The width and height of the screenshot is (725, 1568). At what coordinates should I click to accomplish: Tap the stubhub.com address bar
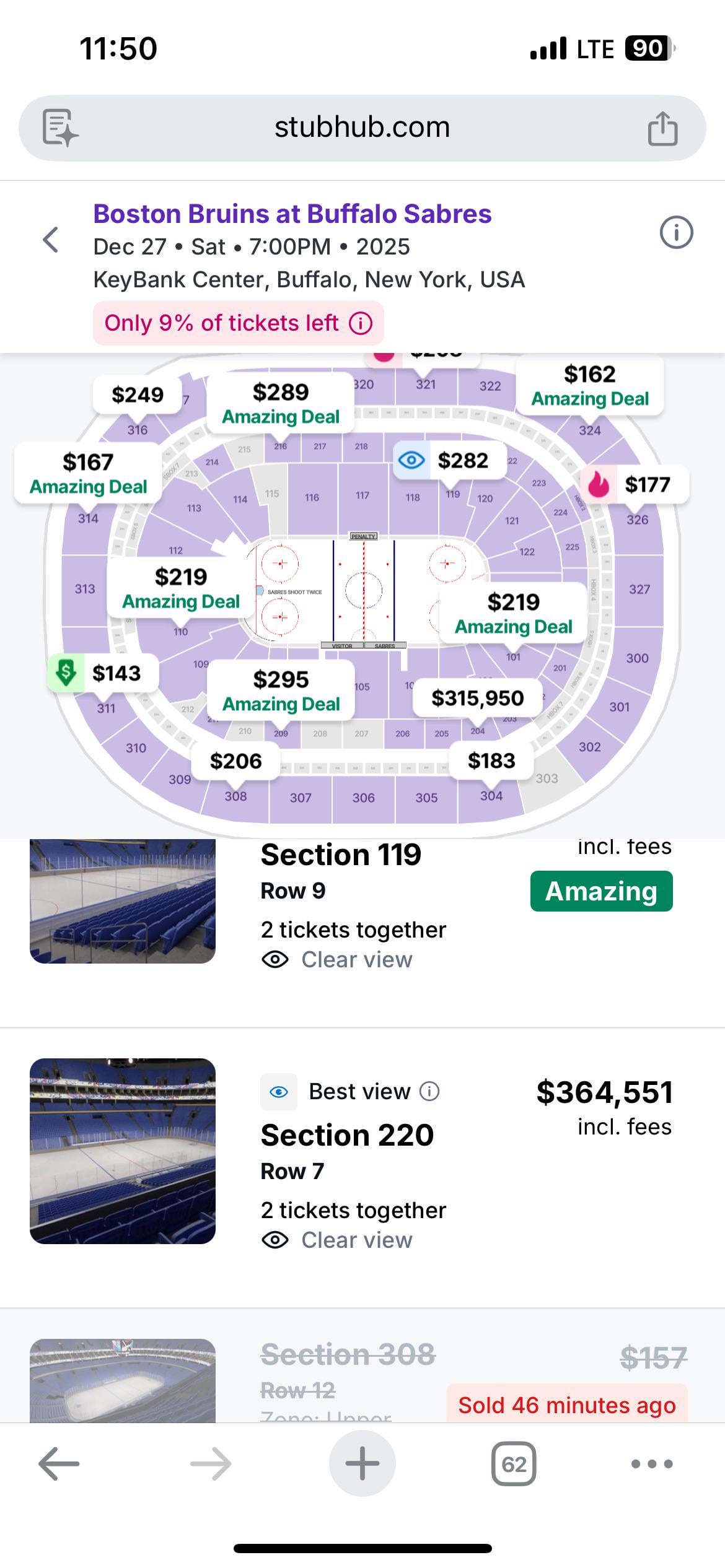click(x=362, y=128)
